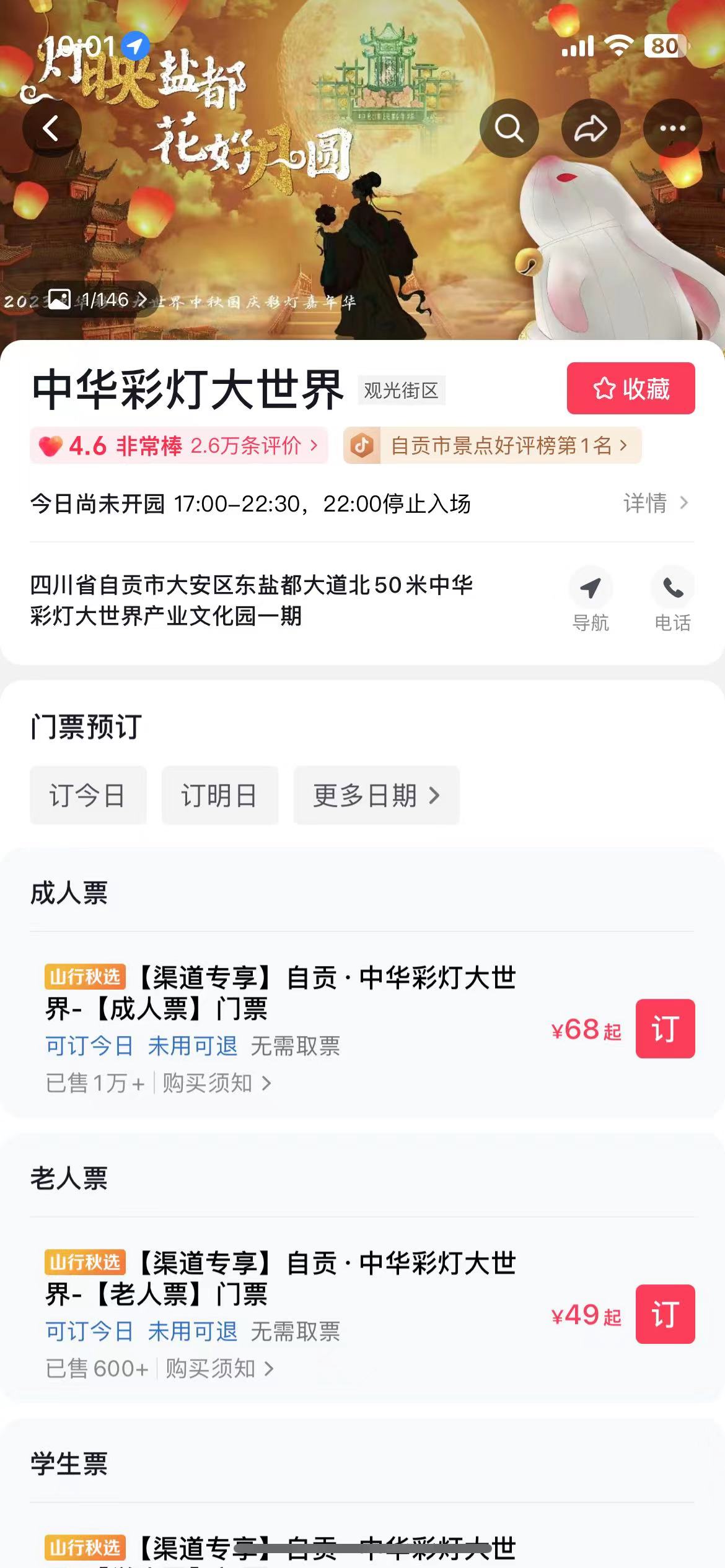Open 购买须知 for the 成人票

(x=216, y=1083)
